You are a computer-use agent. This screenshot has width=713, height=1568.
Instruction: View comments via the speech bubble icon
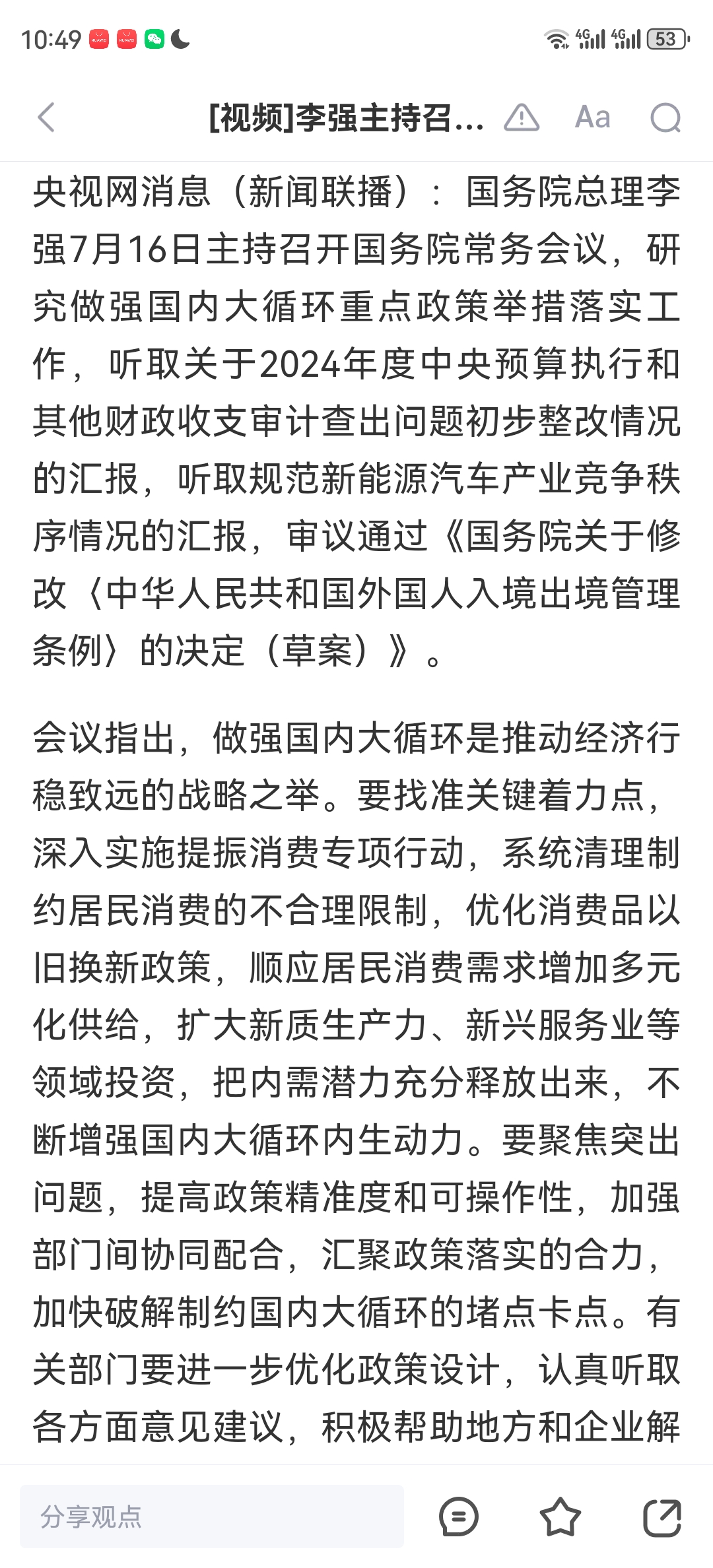click(x=458, y=1517)
